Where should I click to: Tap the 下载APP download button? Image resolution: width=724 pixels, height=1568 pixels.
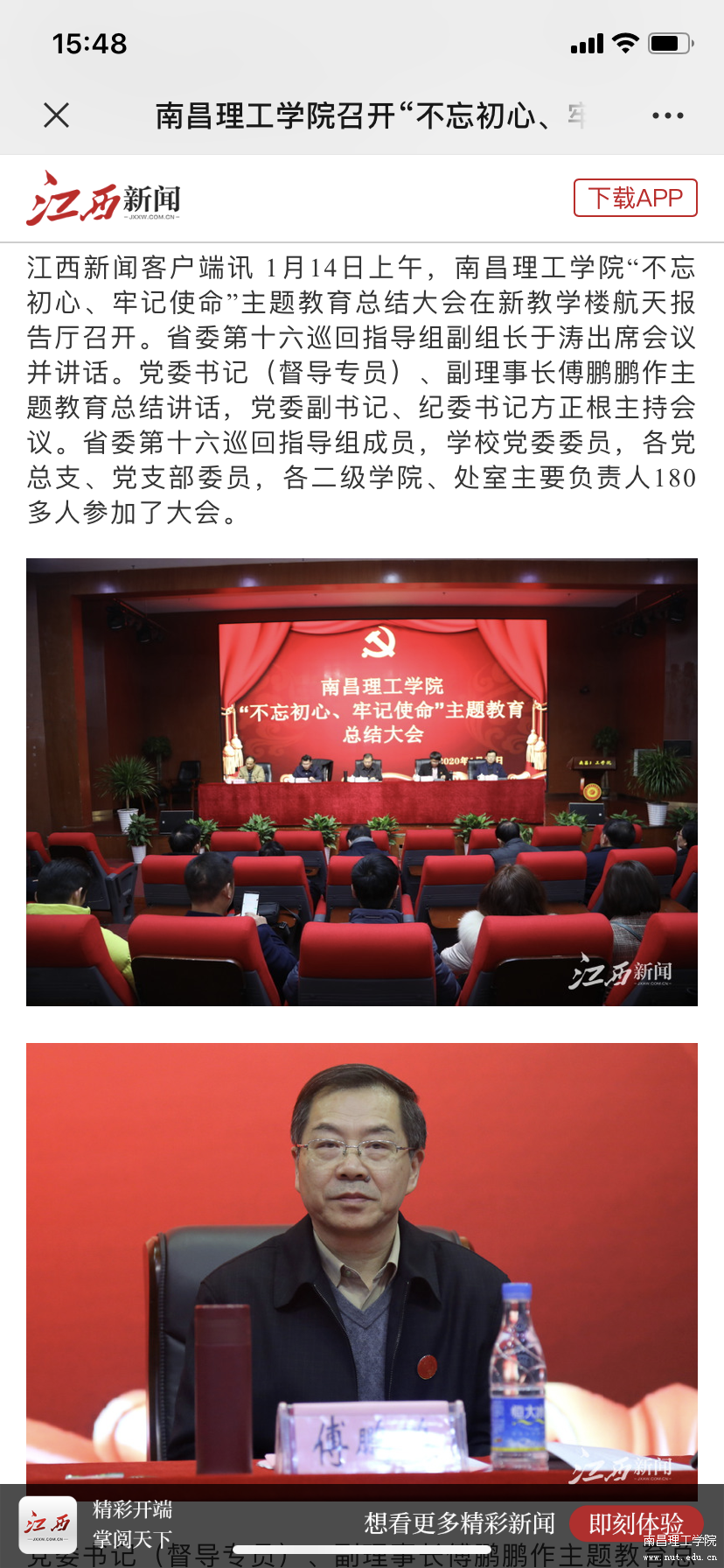(635, 198)
